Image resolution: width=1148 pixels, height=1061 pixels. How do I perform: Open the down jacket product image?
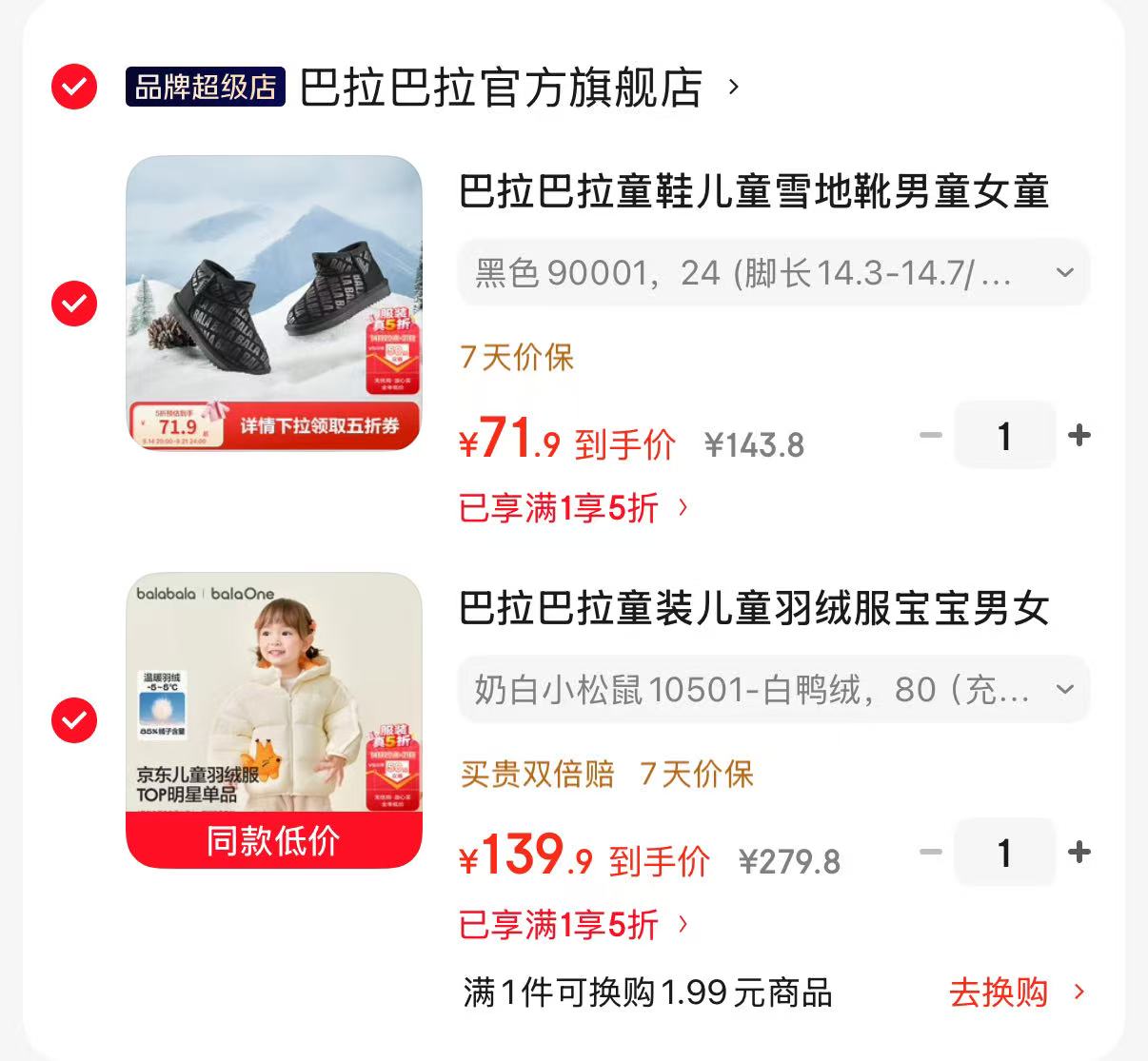274,720
